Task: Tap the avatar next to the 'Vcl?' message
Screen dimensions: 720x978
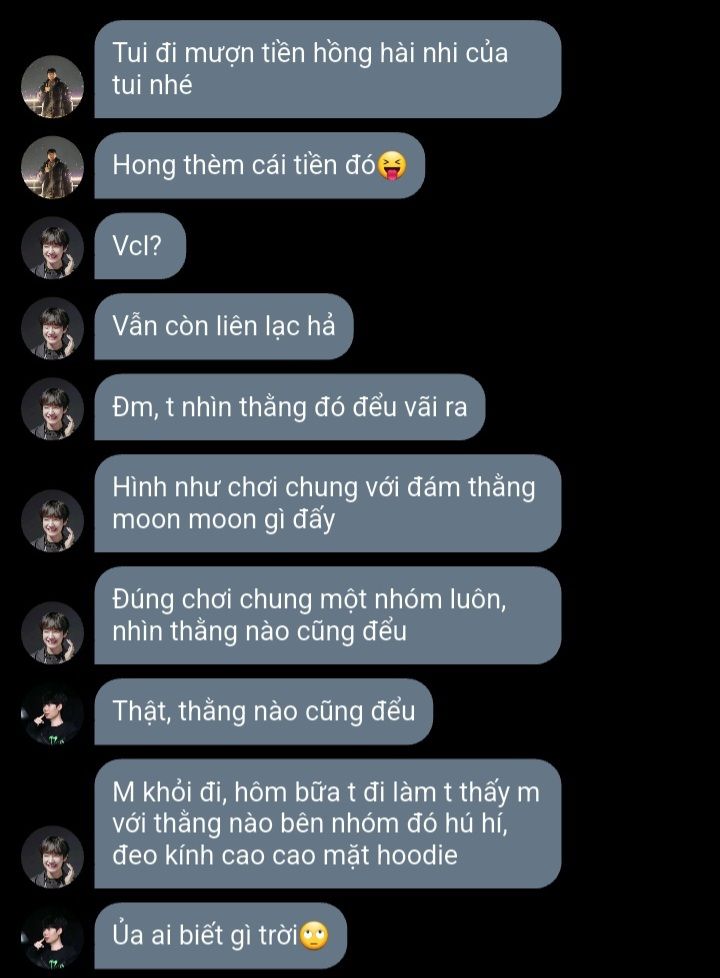Action: click(x=52, y=247)
